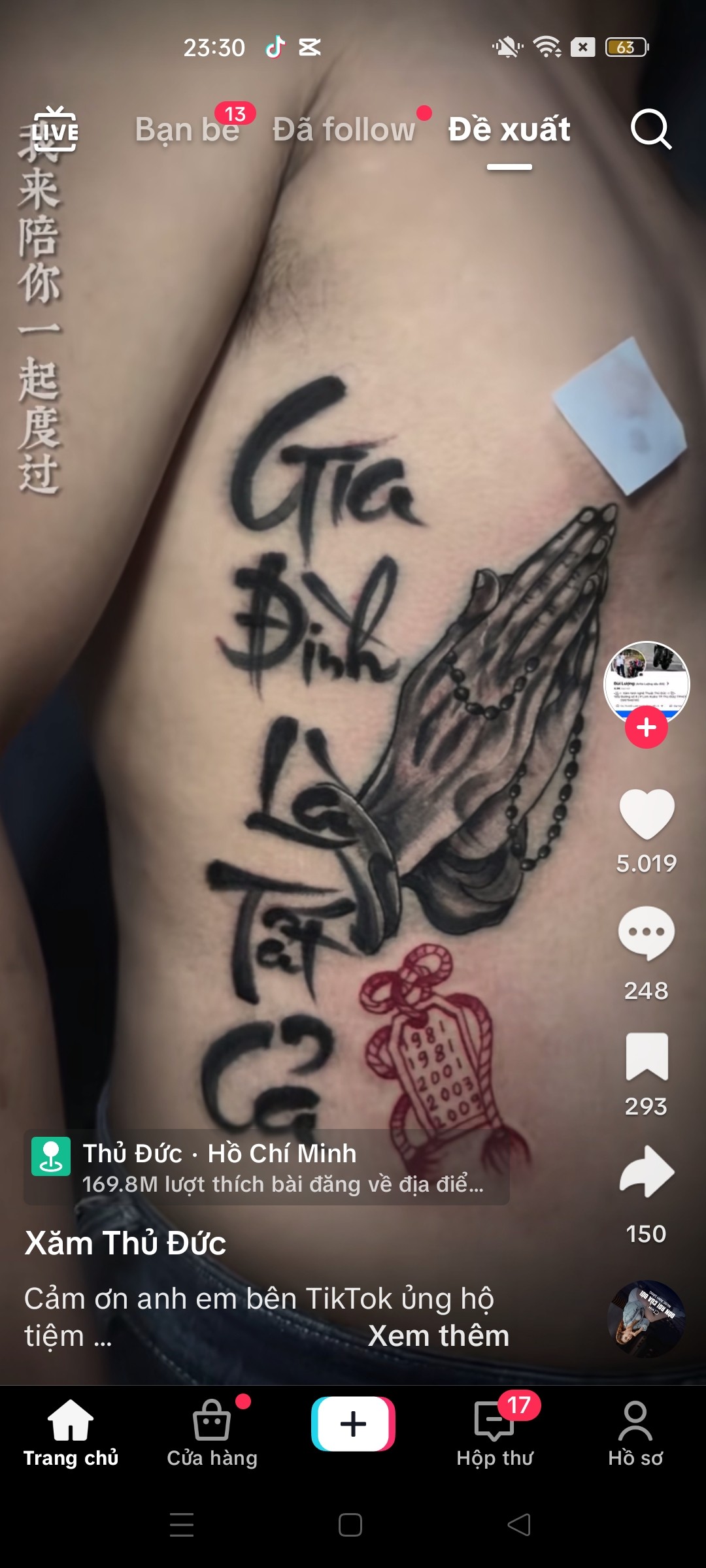The height and width of the screenshot is (1568, 706).
Task: Open the comments bubble
Action: (647, 933)
